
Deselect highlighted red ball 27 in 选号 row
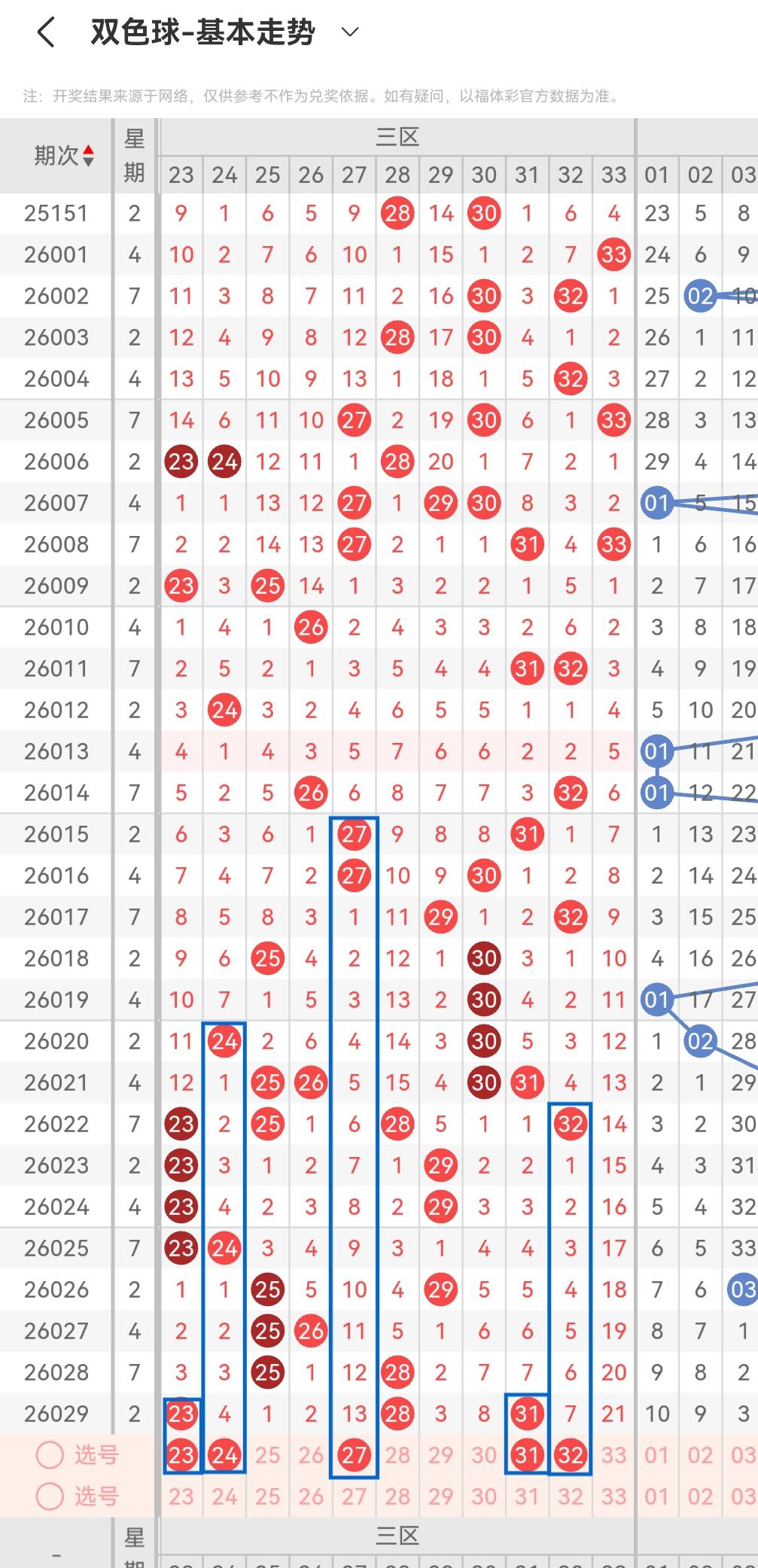tap(354, 1455)
